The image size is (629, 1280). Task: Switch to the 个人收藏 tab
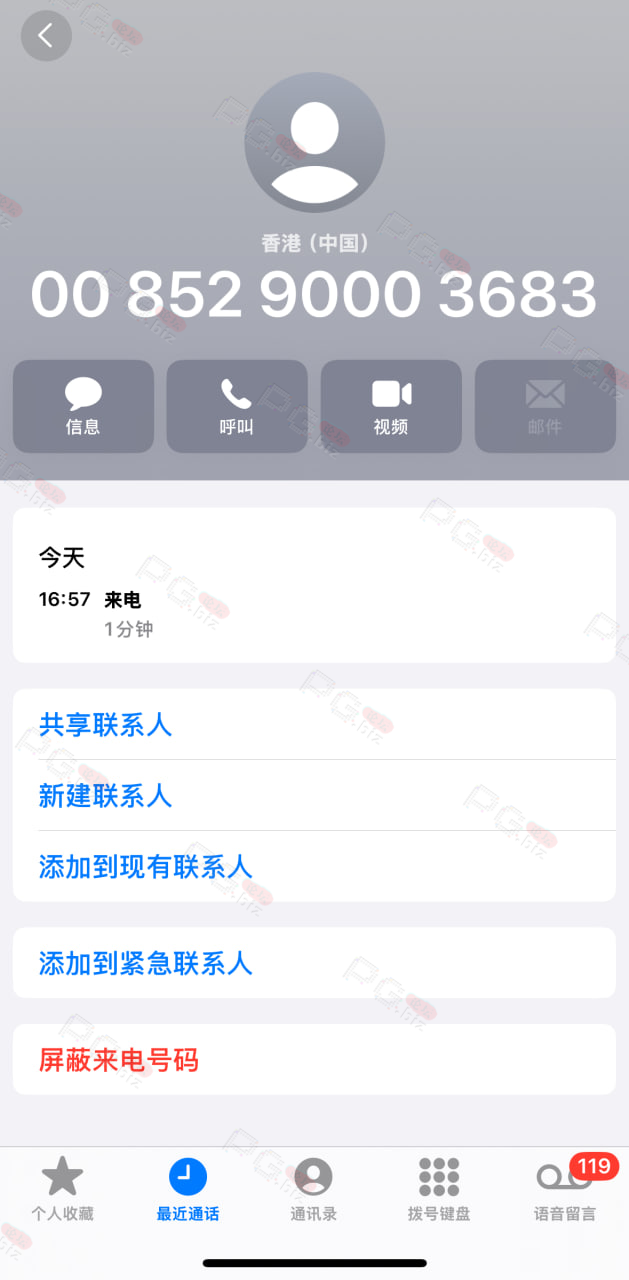coord(62,1189)
